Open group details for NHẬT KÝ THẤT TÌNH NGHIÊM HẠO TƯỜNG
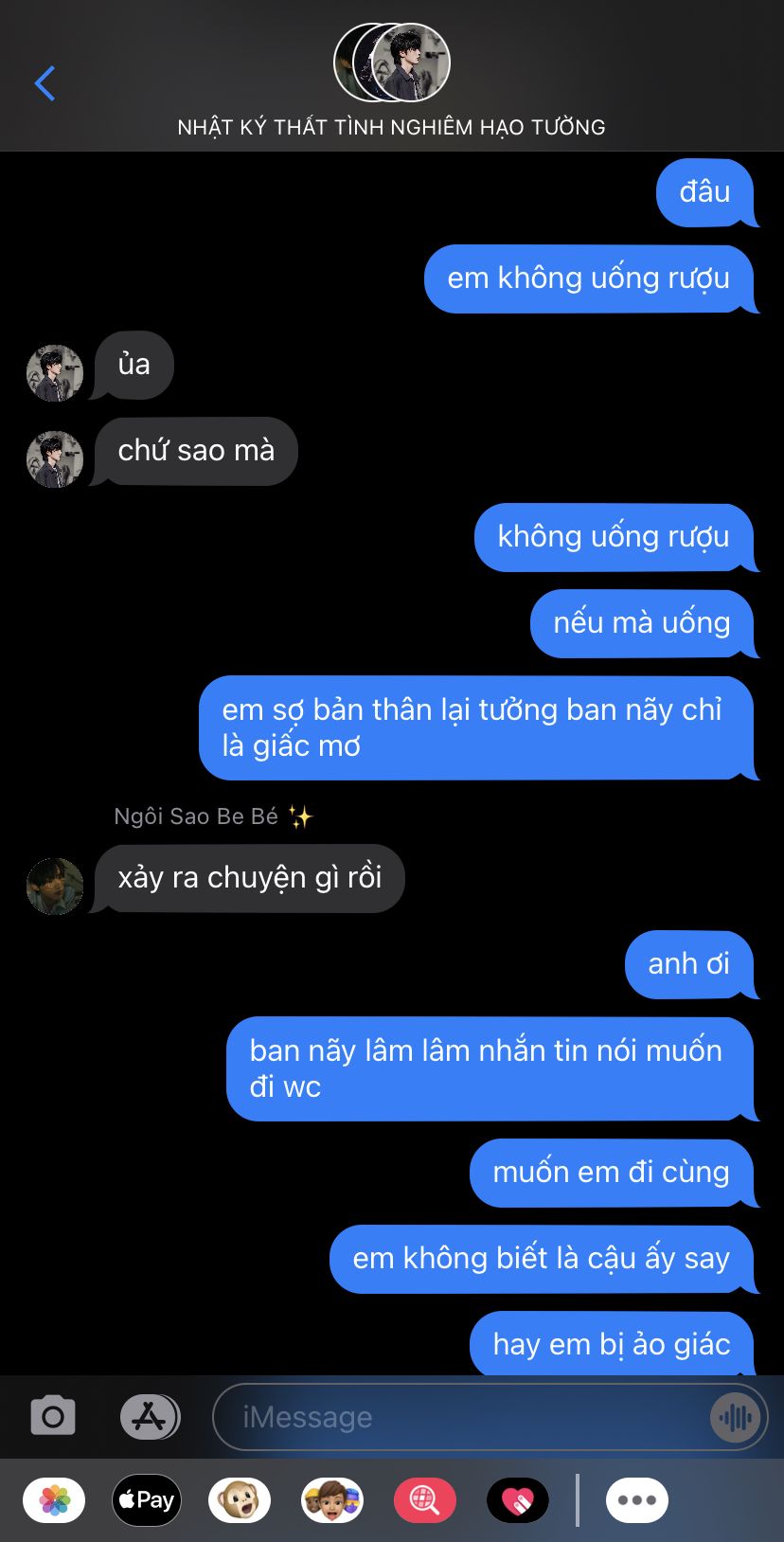This screenshot has height=1542, width=784. tap(391, 81)
